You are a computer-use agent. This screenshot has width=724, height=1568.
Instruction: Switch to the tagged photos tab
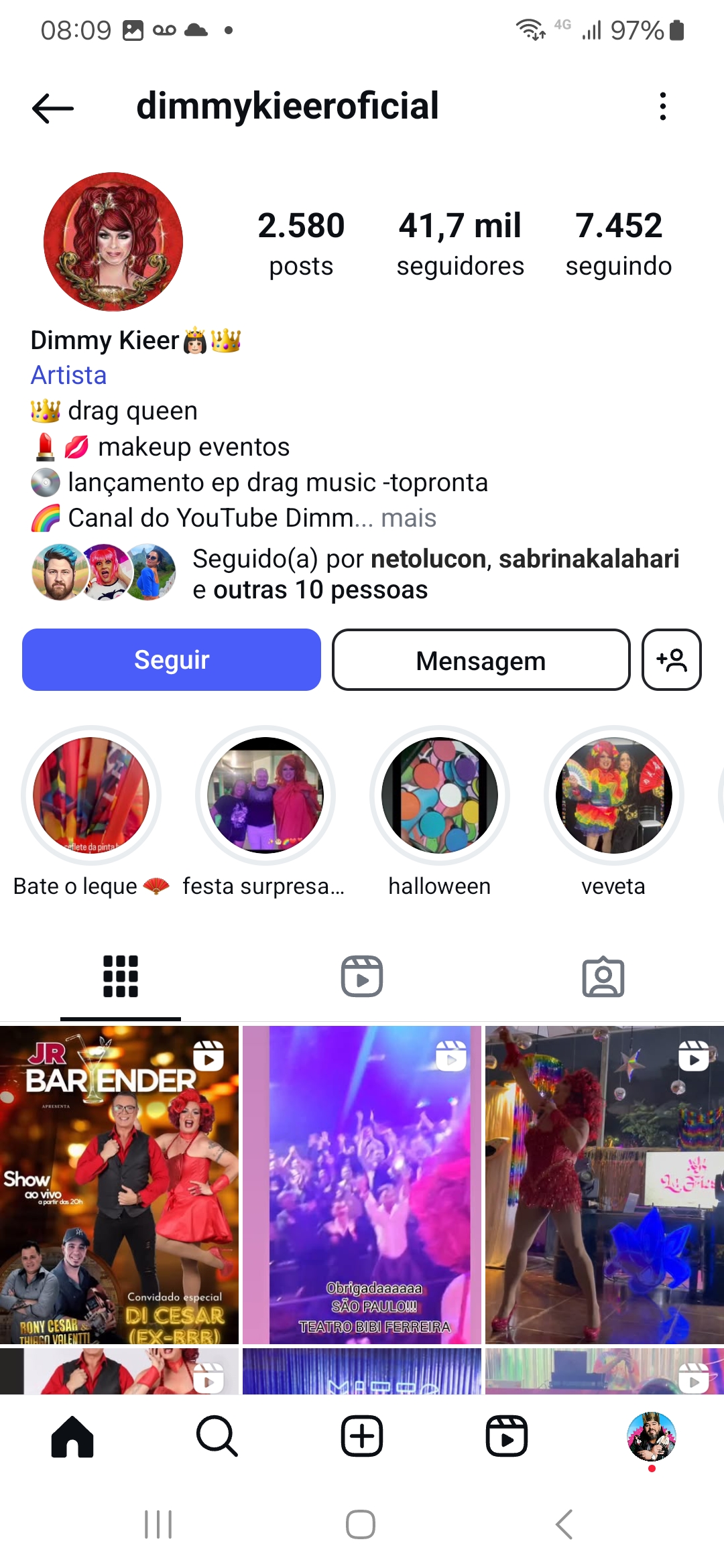(603, 976)
